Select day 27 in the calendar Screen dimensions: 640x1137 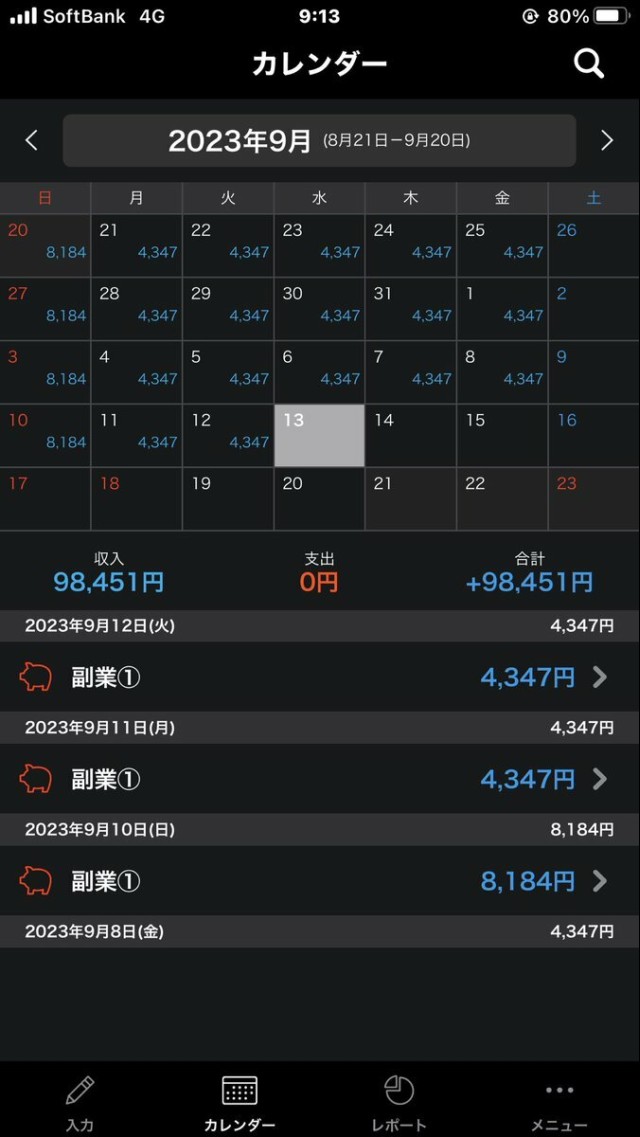click(x=45, y=309)
